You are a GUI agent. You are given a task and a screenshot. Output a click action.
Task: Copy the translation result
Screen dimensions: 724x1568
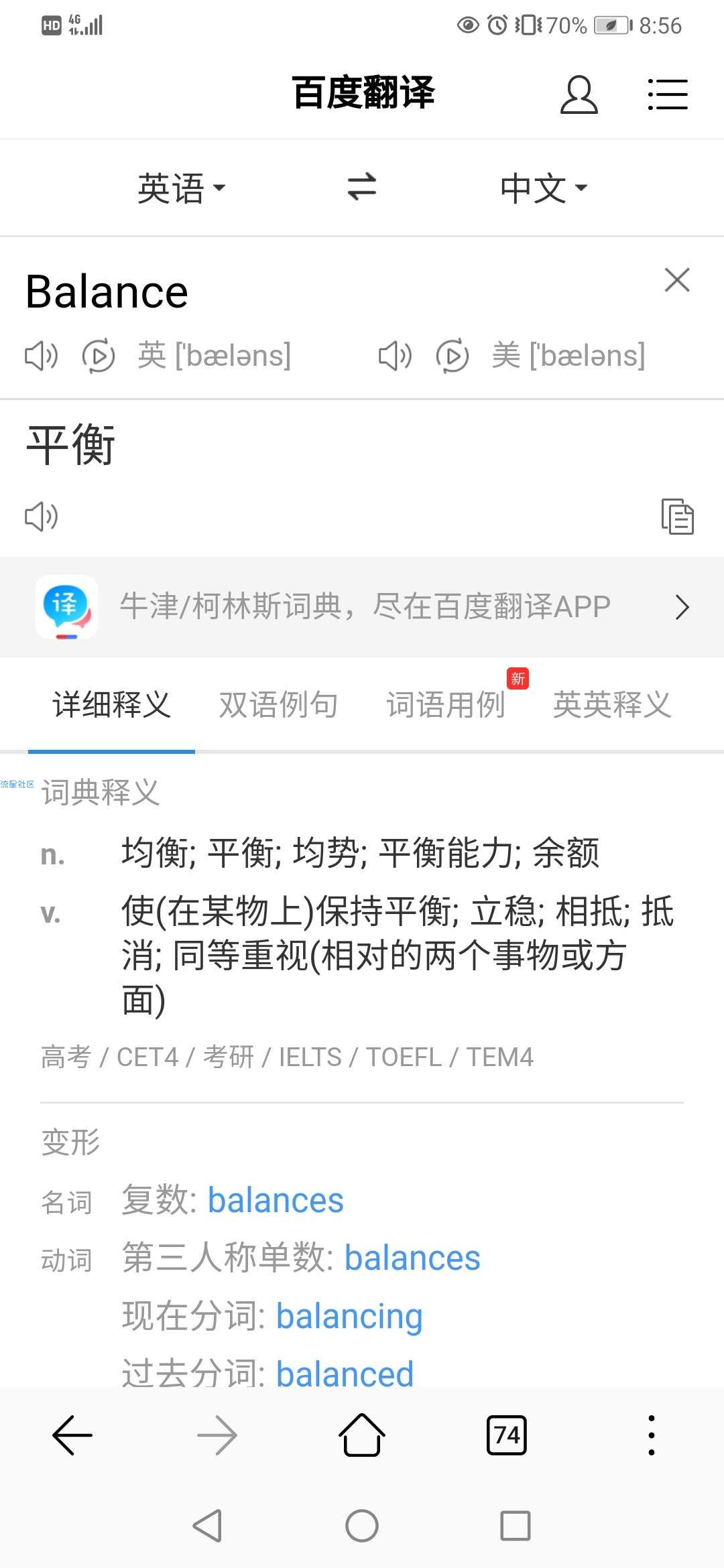tap(677, 516)
